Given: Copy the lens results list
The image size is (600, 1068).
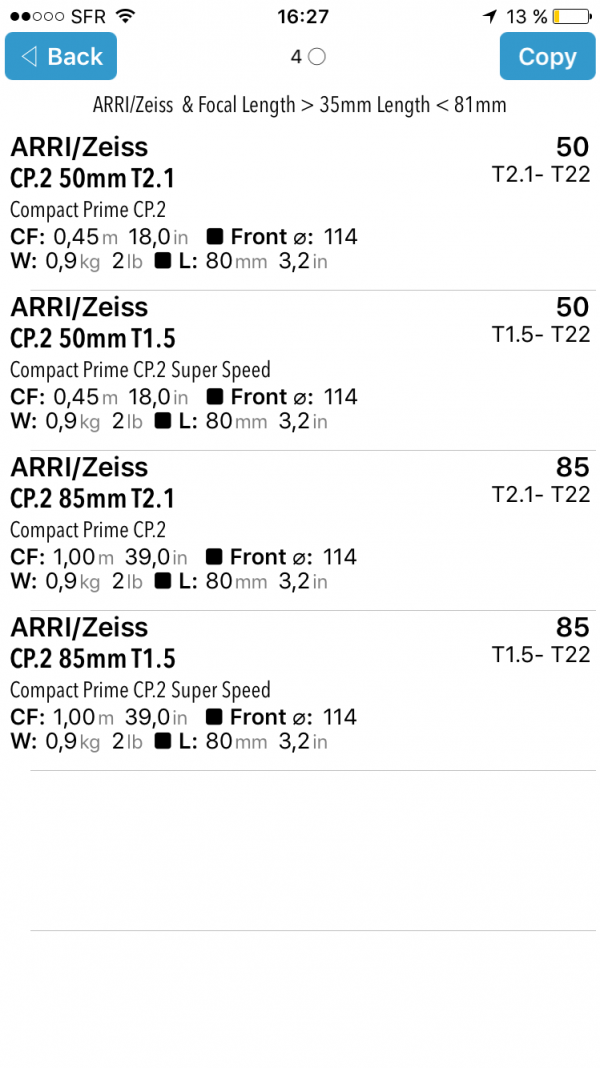Looking at the screenshot, I should click(x=547, y=57).
